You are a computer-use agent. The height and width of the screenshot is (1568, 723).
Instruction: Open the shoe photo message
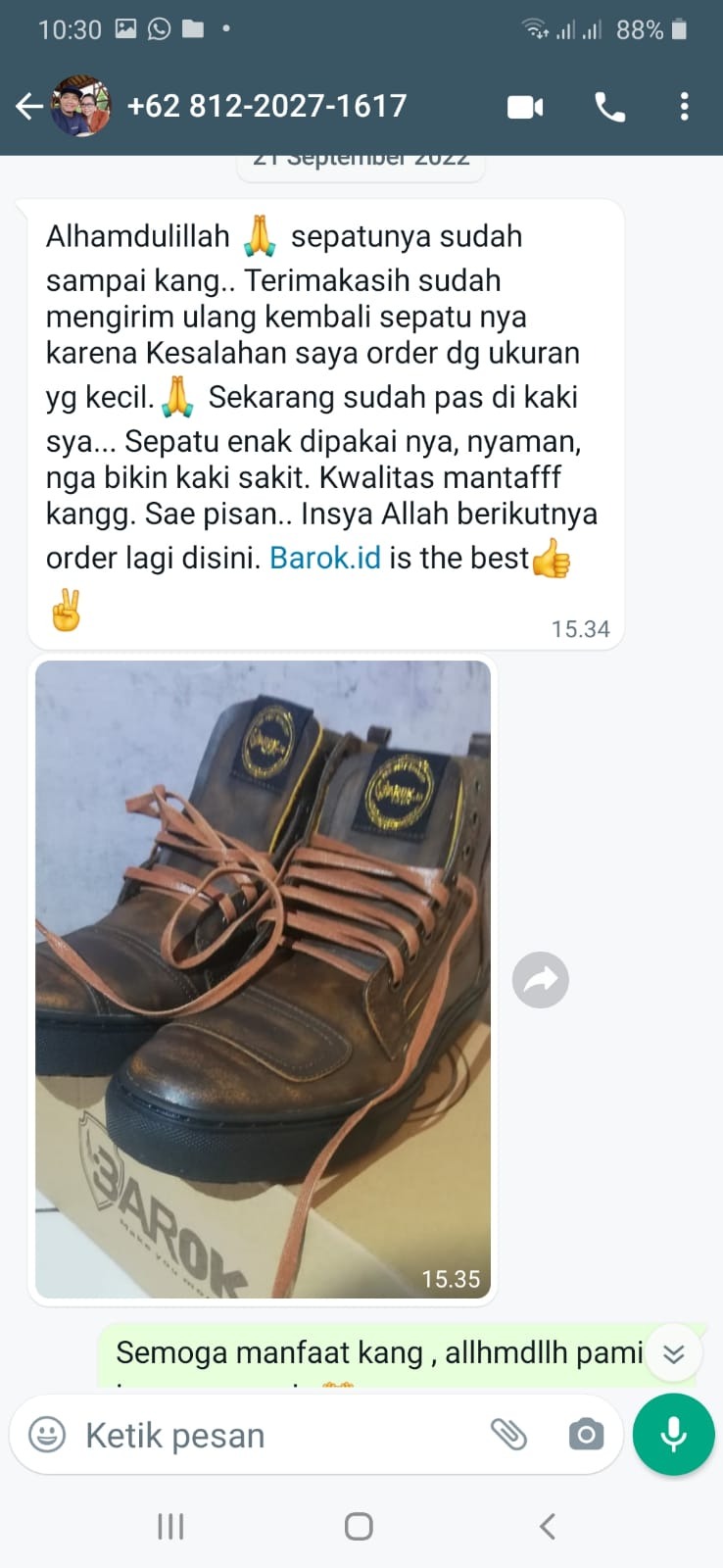(263, 978)
